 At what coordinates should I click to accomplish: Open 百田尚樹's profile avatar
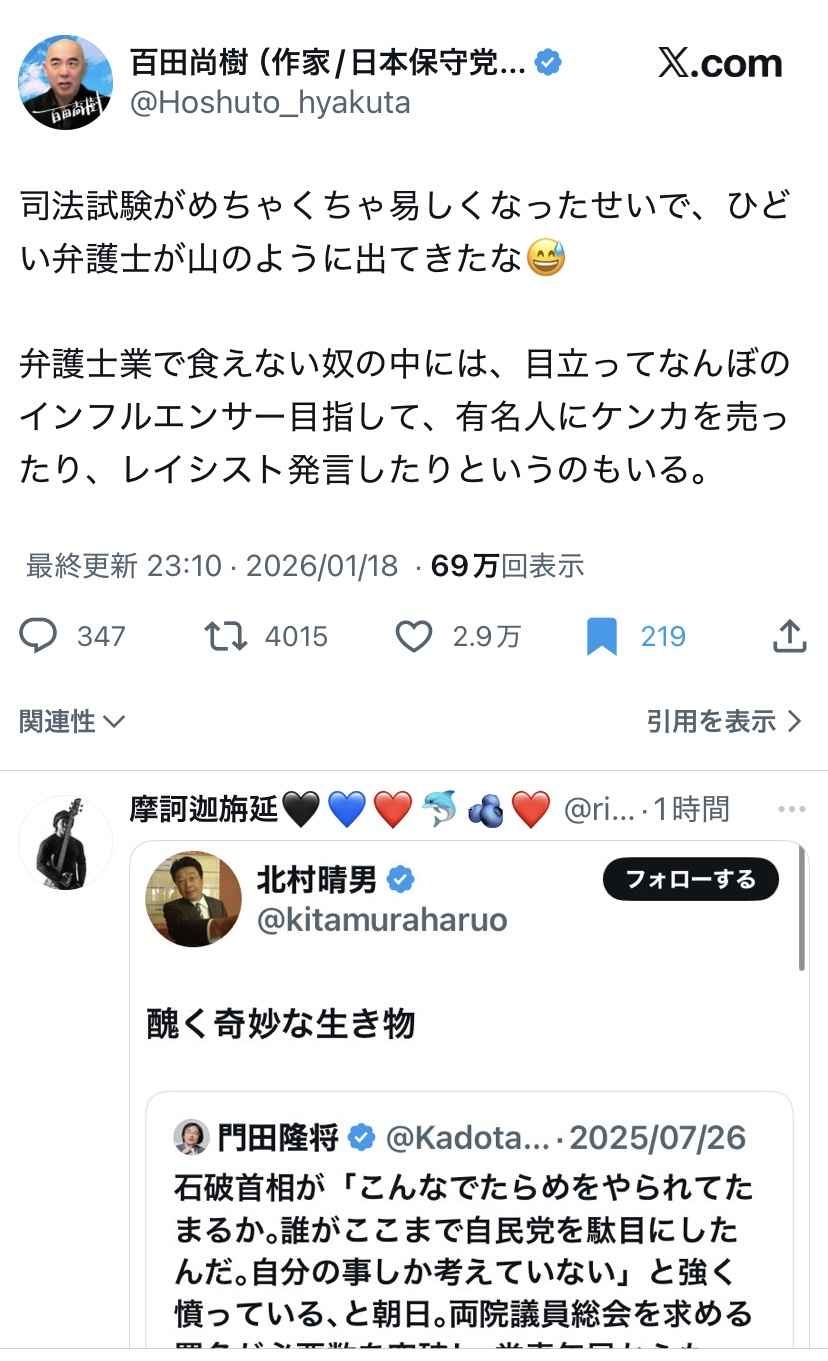[66, 82]
